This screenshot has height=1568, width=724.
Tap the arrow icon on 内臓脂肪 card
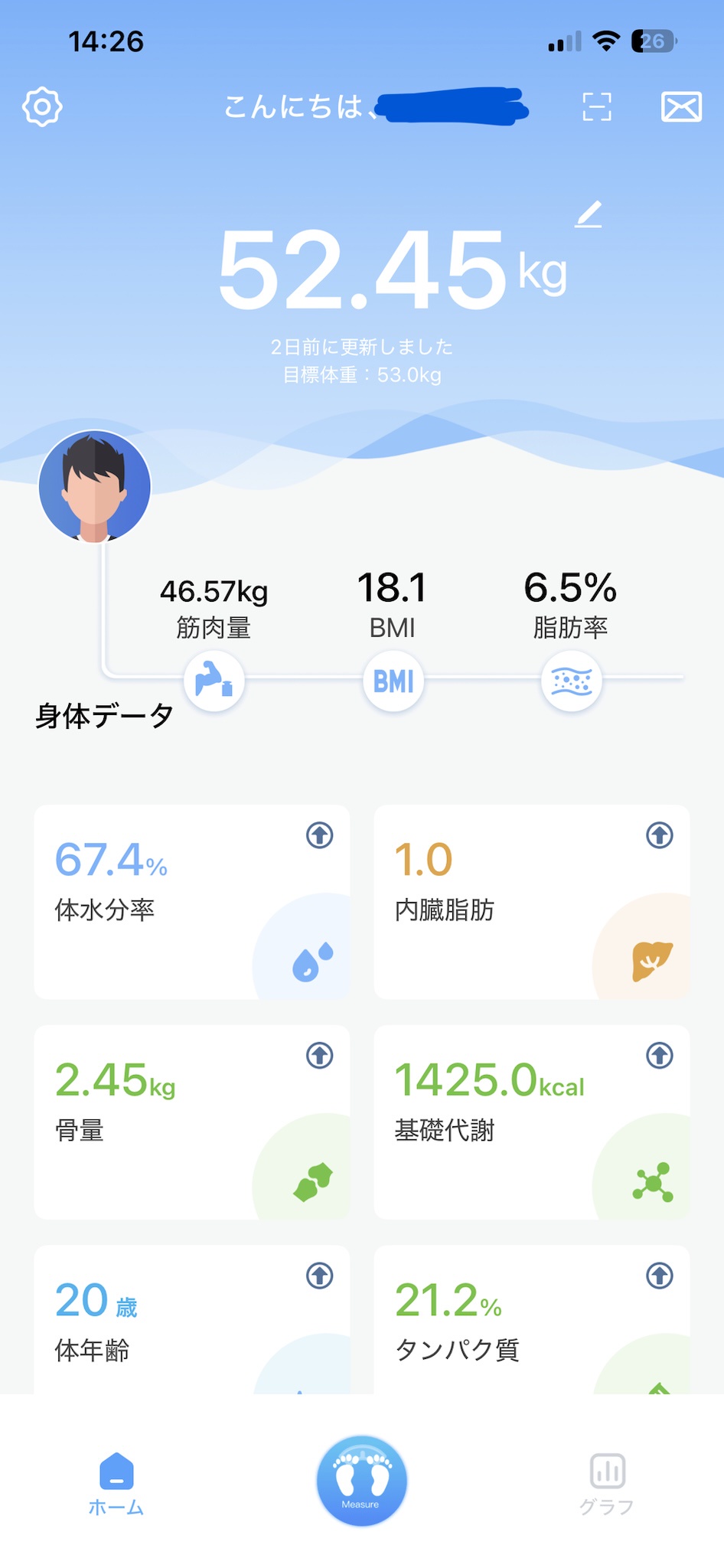660,835
